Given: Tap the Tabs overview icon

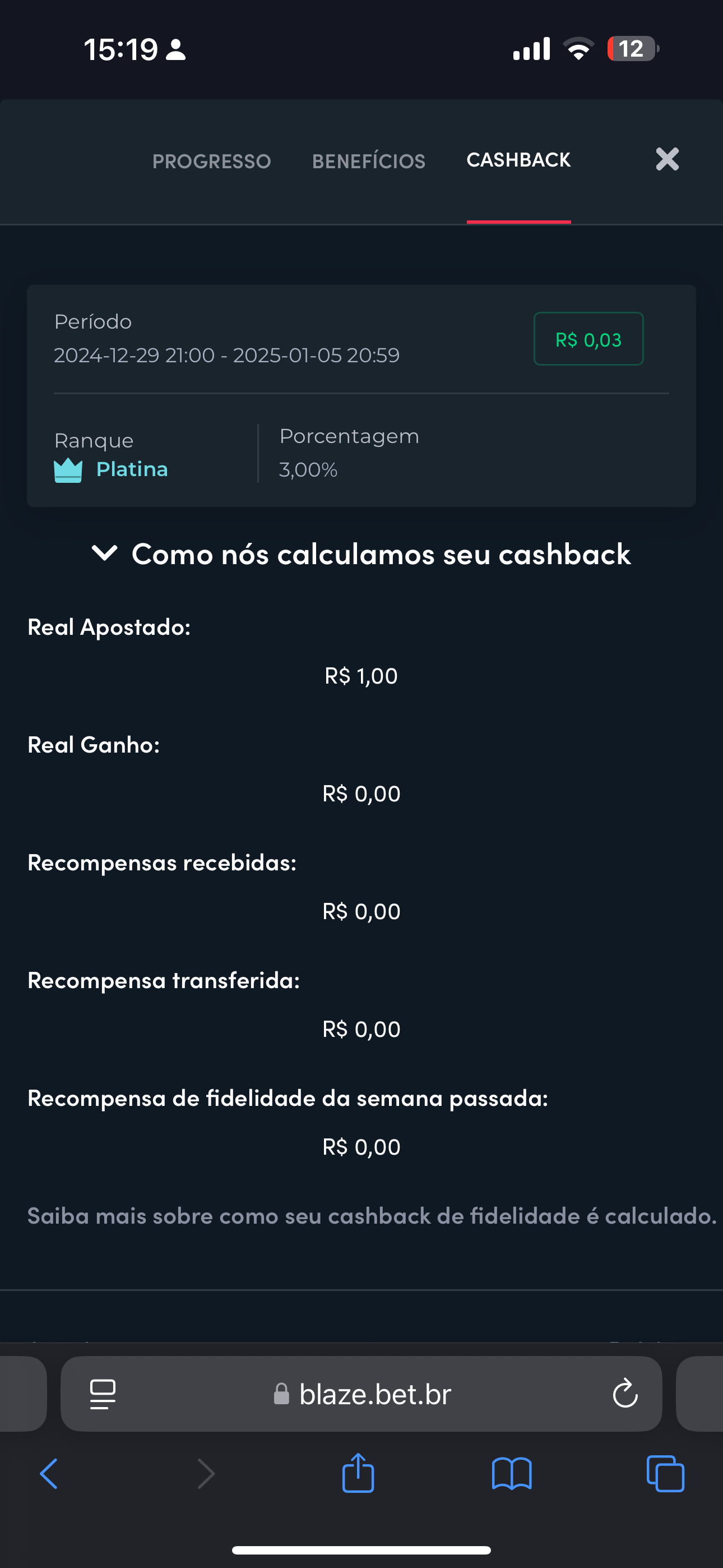Looking at the screenshot, I should (664, 1474).
